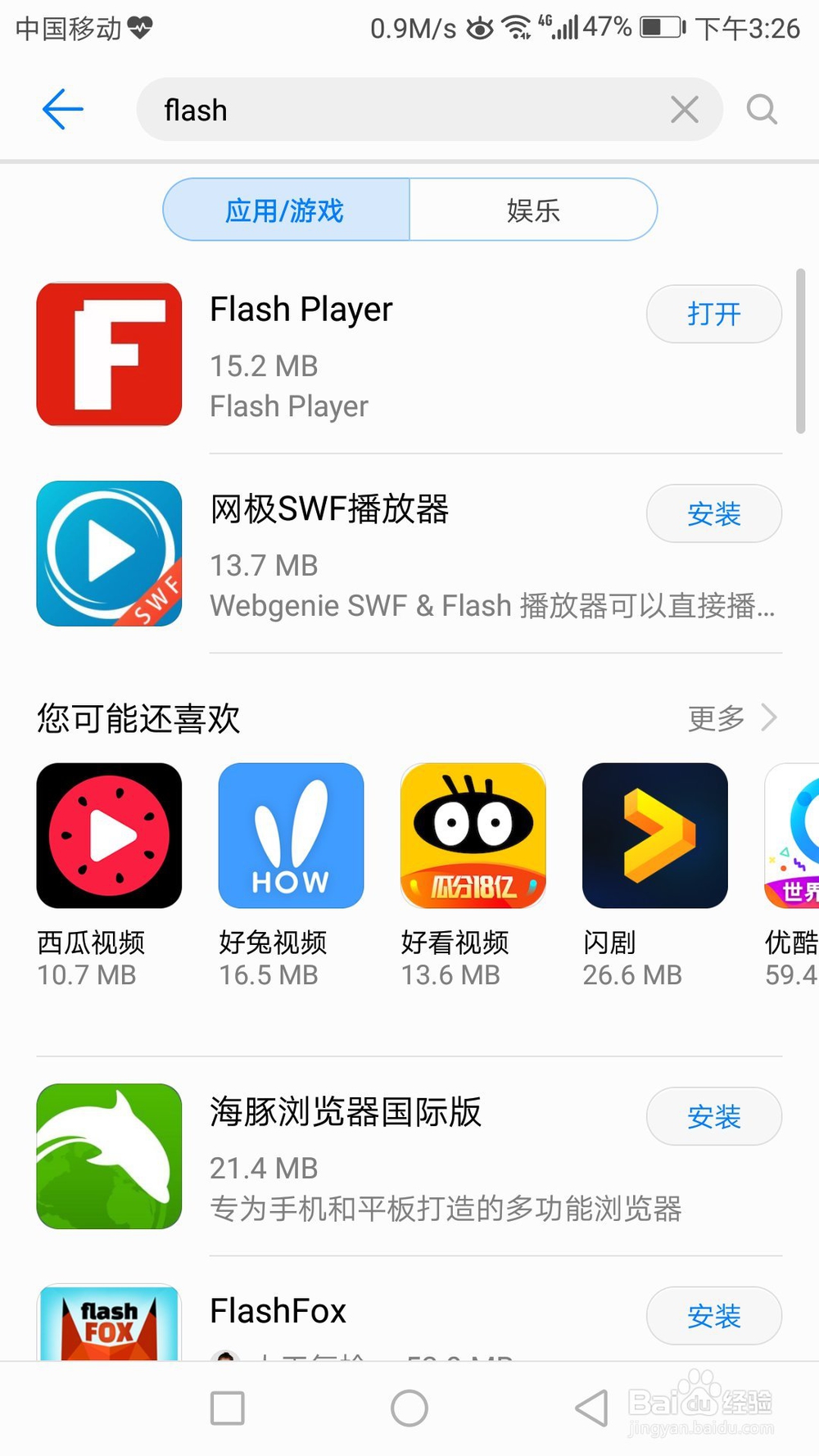Clear the search field with the X

685,109
